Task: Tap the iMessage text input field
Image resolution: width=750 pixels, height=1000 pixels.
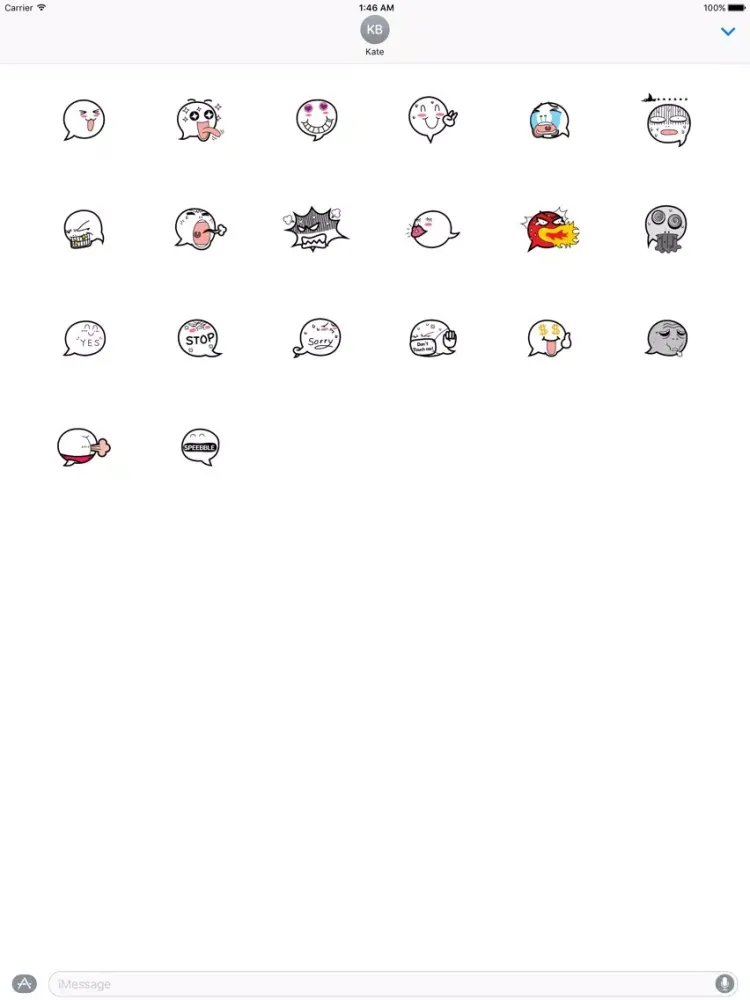Action: pos(380,983)
